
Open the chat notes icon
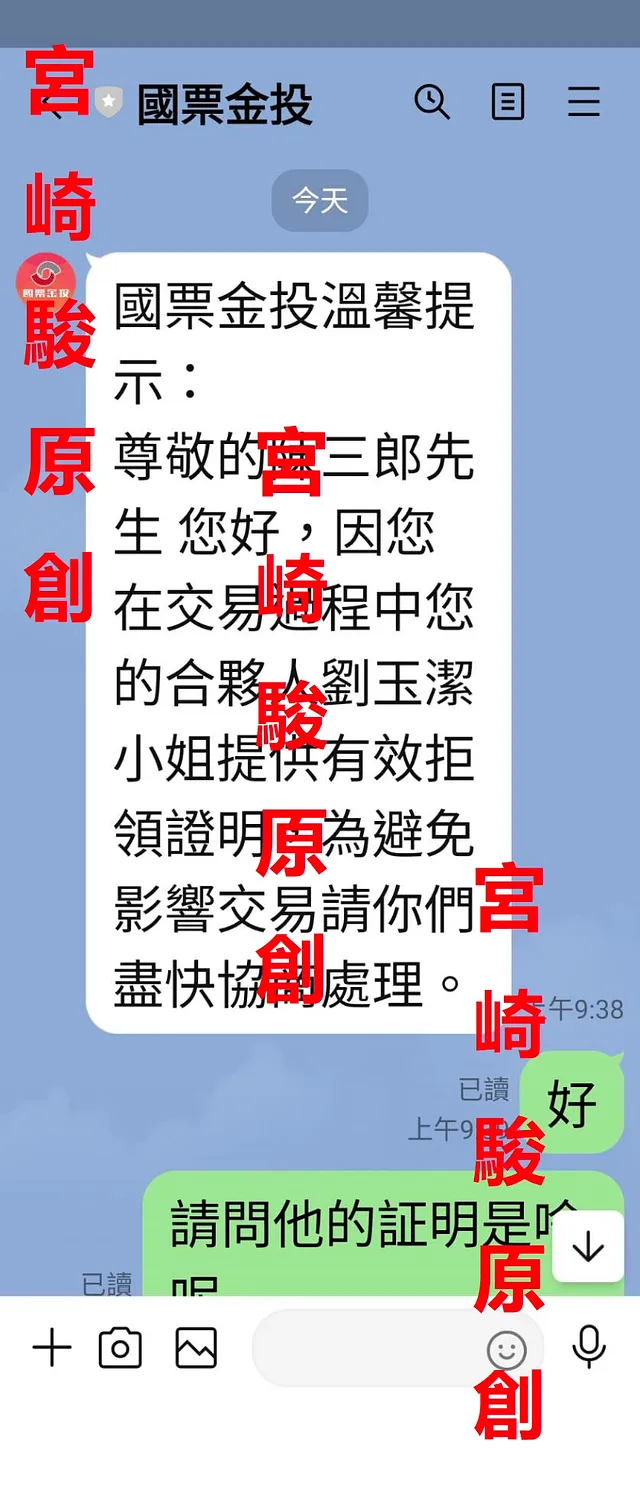coord(508,102)
